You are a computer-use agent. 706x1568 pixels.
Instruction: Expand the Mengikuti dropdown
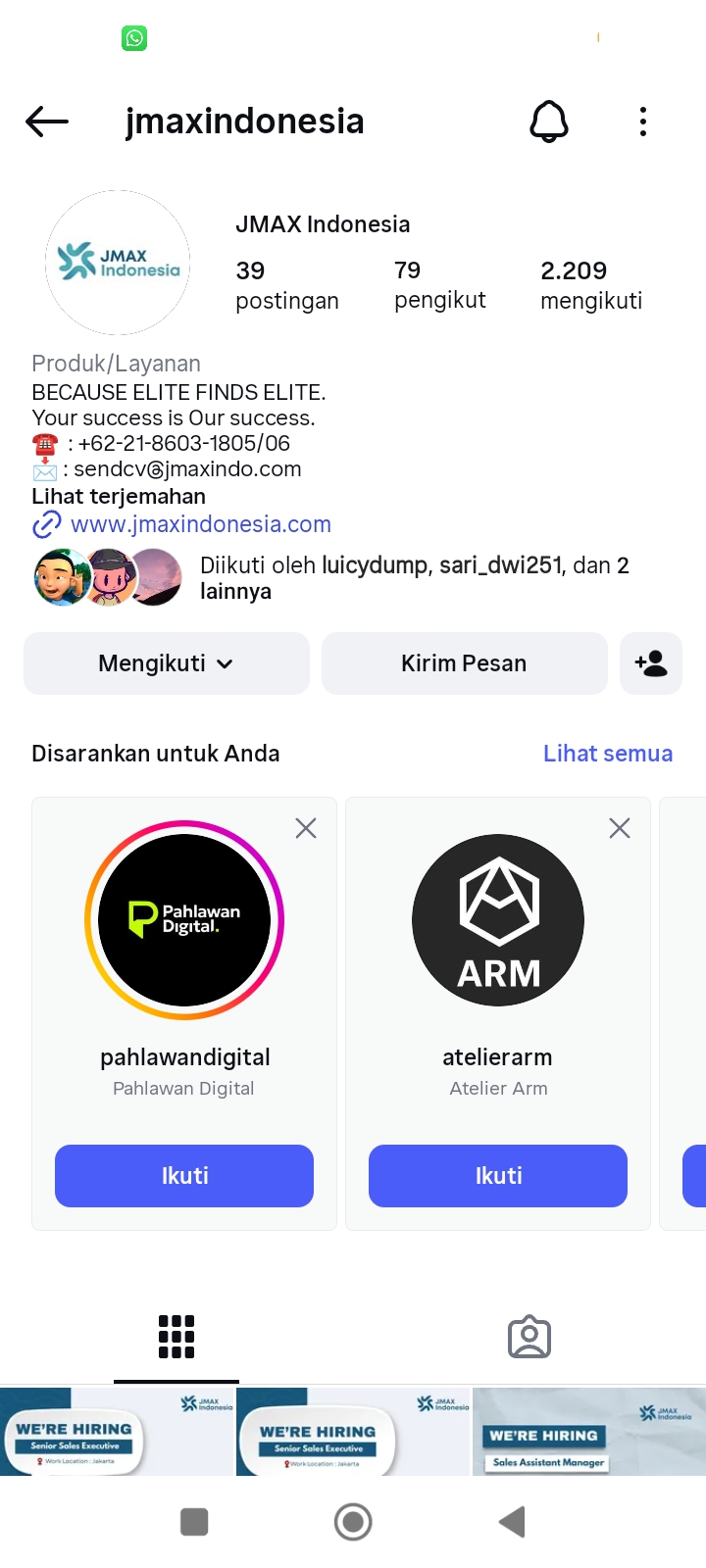coord(167,663)
